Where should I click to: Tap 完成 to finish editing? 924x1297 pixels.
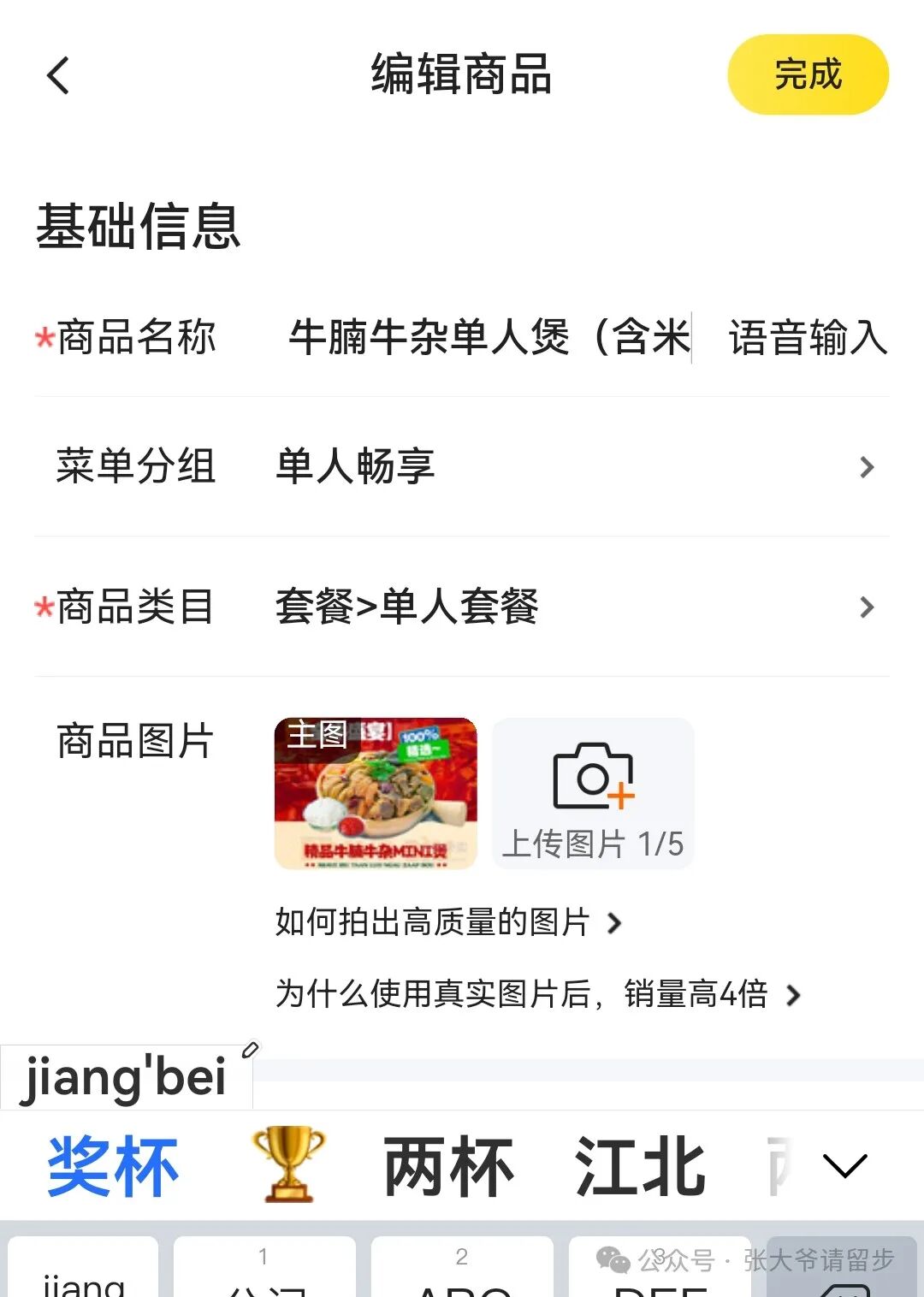coord(808,74)
